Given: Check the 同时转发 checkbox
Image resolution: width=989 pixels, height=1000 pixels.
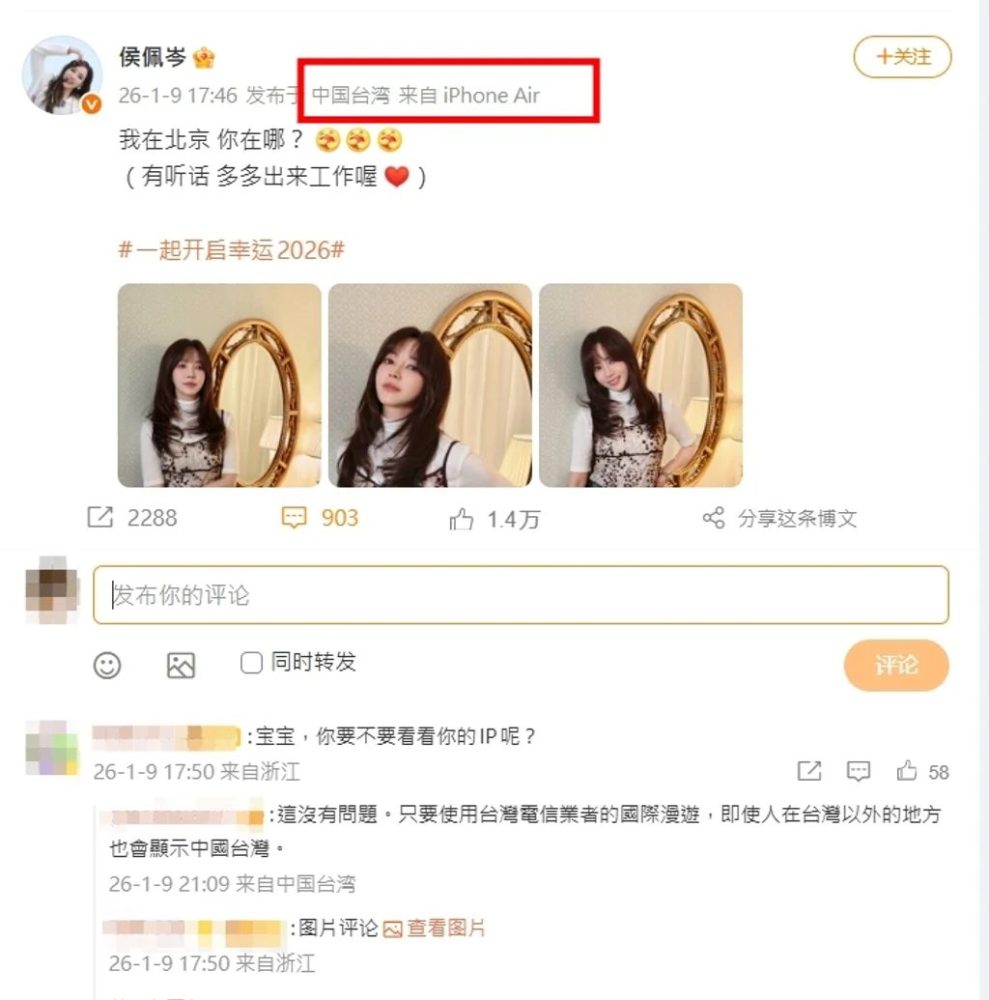Looking at the screenshot, I should (x=252, y=662).
